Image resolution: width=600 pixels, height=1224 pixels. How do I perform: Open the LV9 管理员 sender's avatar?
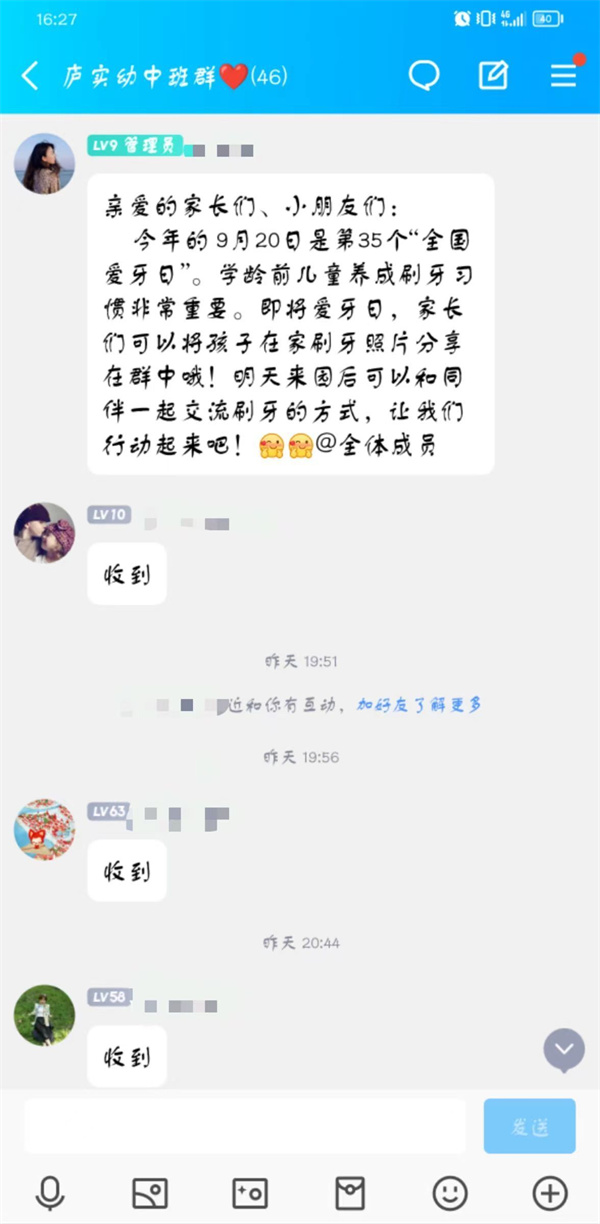click(44, 162)
